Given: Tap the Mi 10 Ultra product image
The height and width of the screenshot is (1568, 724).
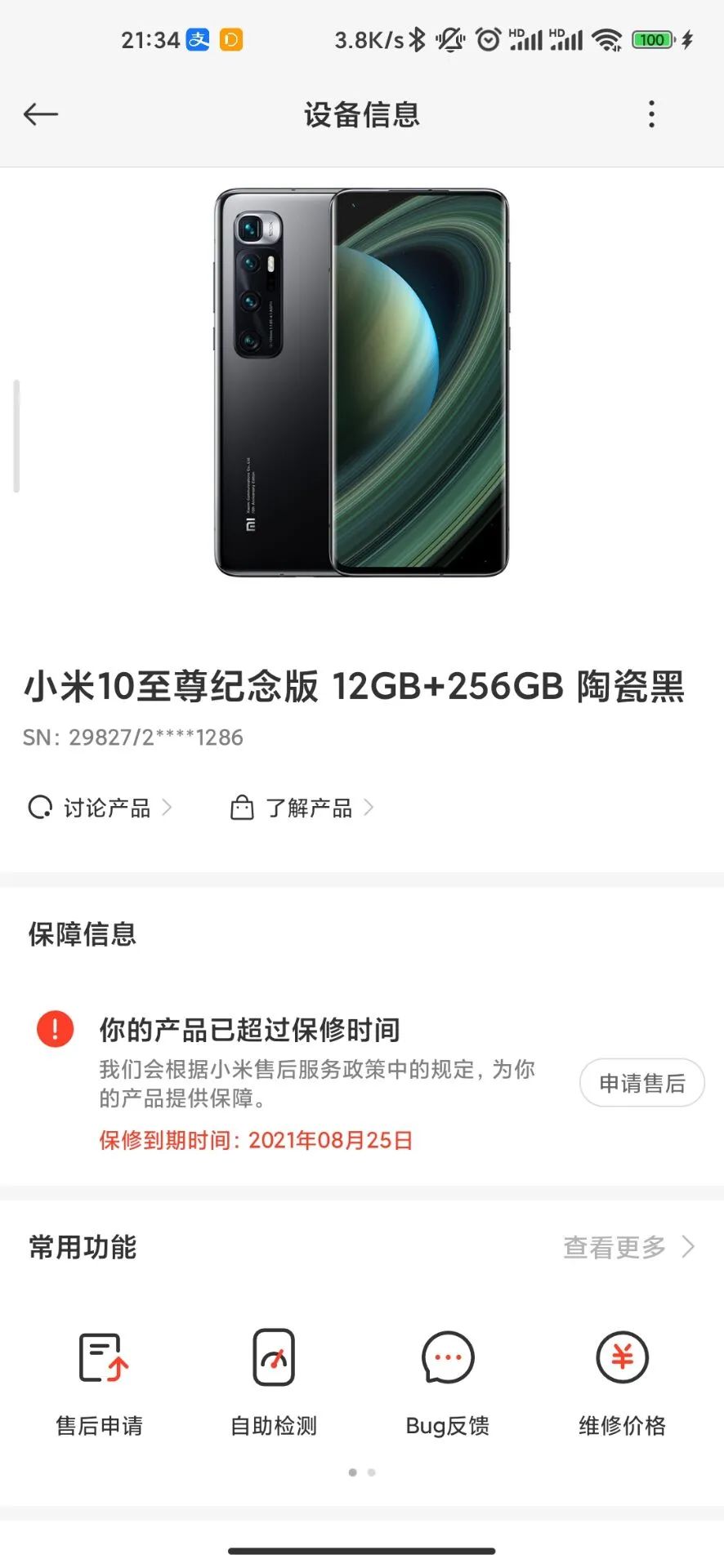Looking at the screenshot, I should 362,384.
